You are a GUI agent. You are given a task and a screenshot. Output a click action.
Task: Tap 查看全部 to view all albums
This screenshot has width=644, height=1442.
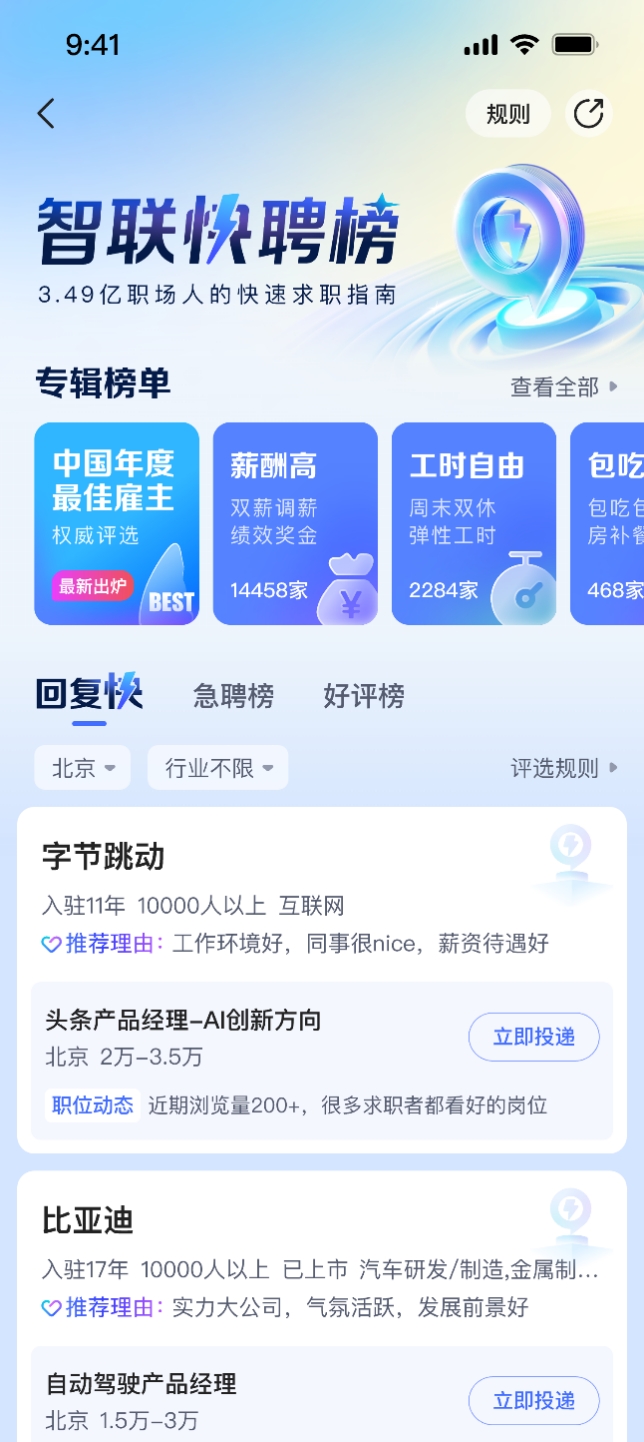pyautogui.click(x=564, y=387)
